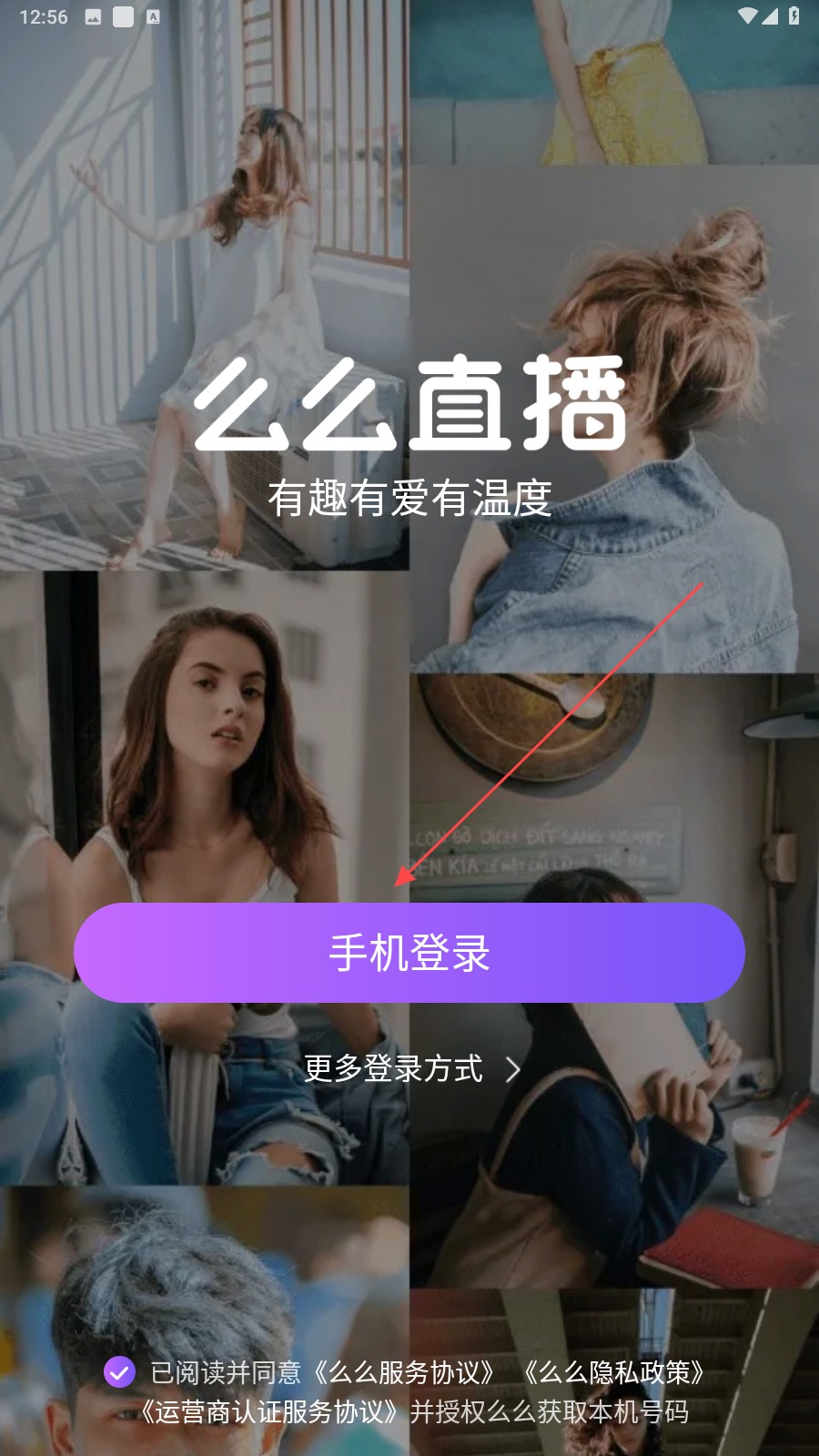819x1456 pixels.
Task: Uncheck the agreement checkbox
Action: (119, 1371)
